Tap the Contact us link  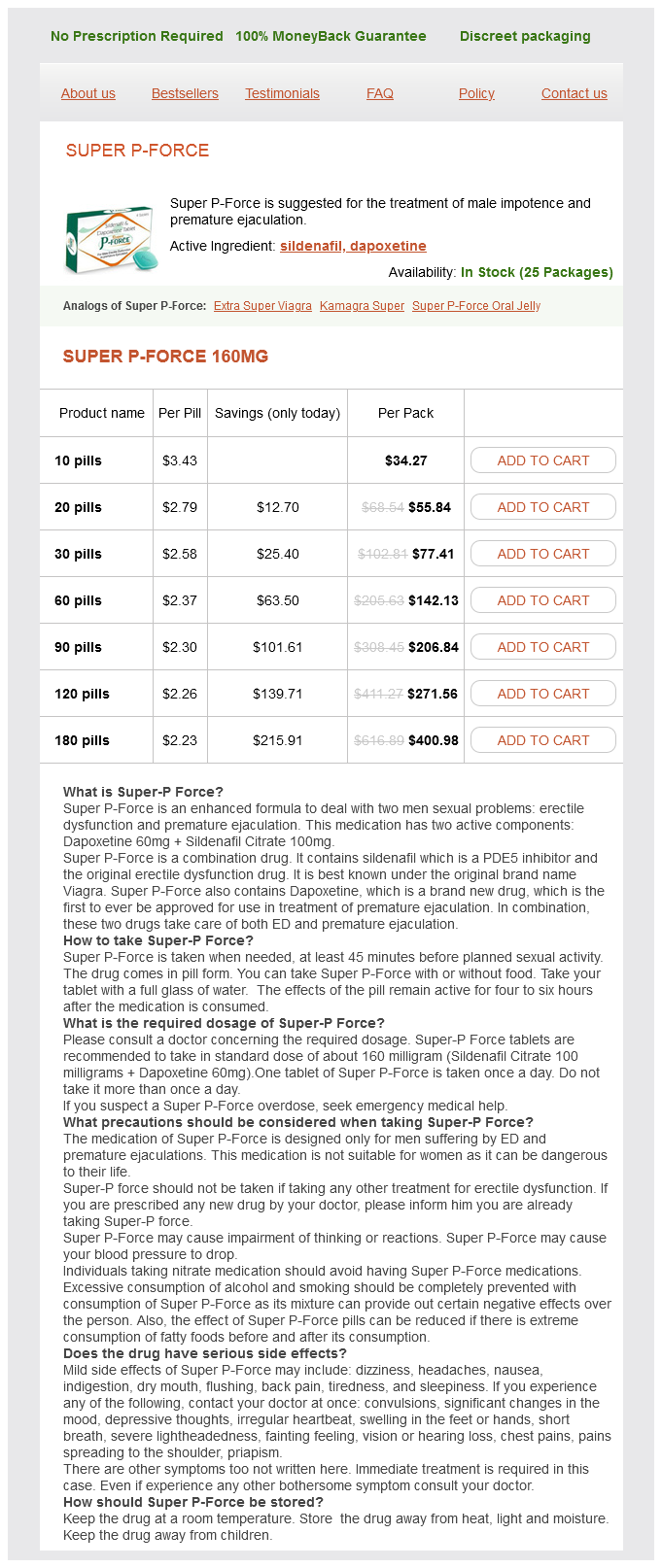point(575,93)
